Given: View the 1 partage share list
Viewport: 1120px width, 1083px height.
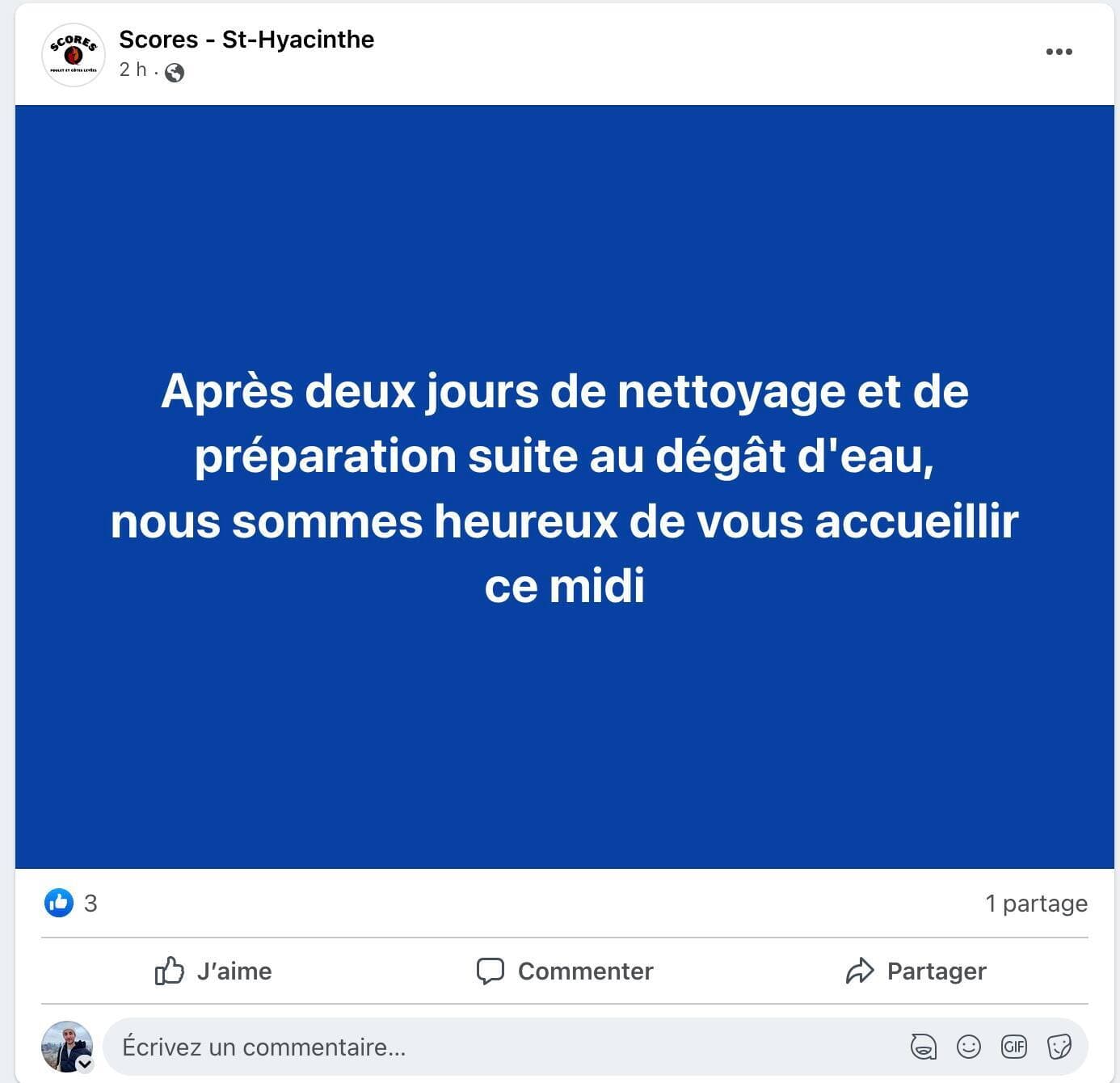Looking at the screenshot, I should tap(1036, 903).
